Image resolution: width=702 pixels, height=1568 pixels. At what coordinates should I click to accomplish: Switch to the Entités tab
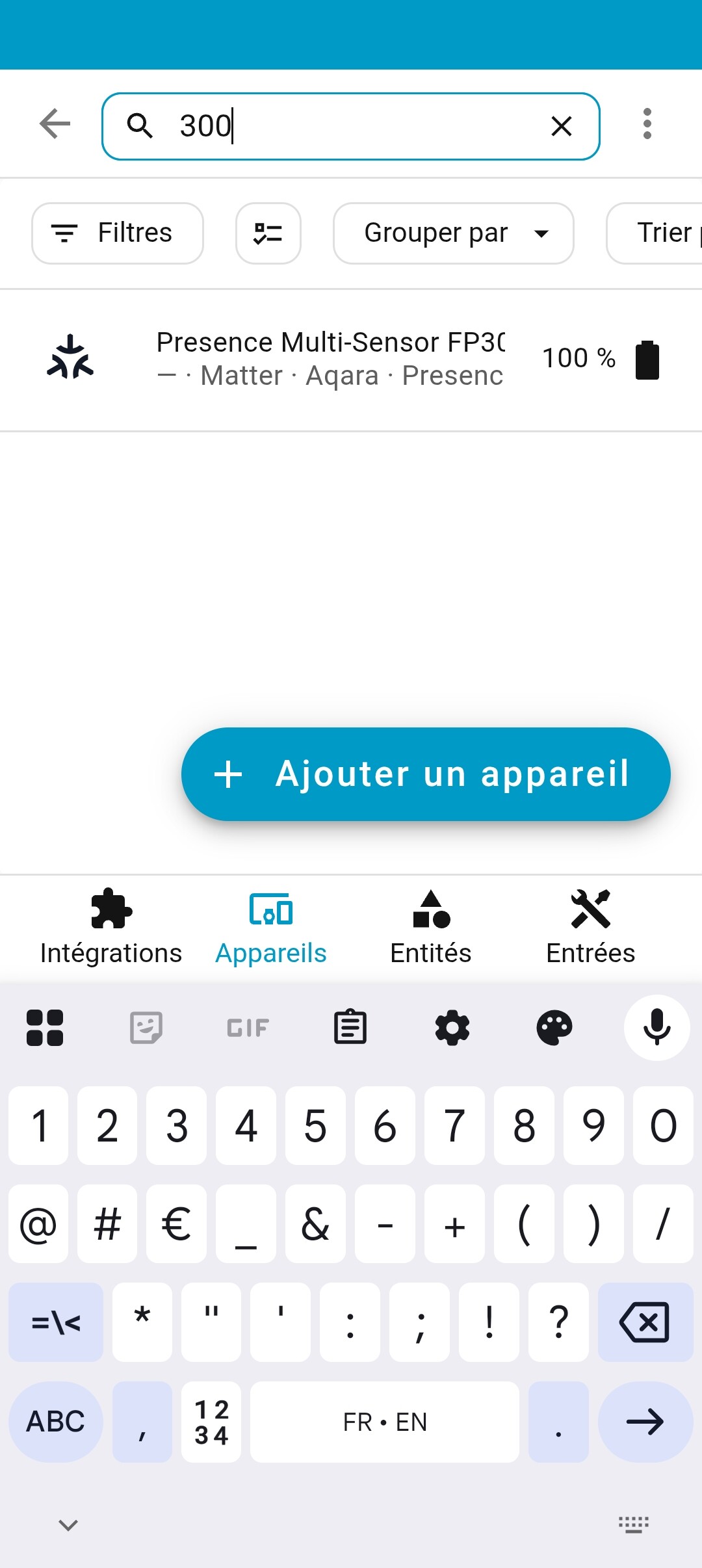click(430, 928)
